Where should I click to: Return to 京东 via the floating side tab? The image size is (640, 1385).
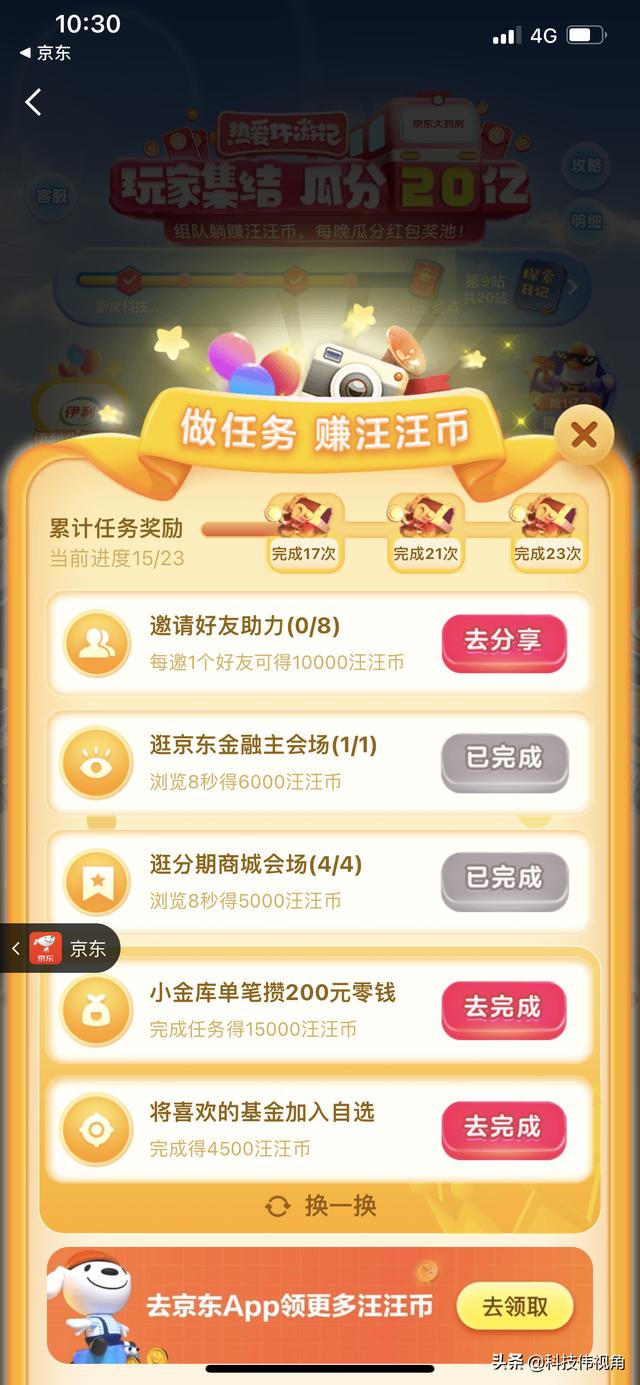[x=60, y=948]
